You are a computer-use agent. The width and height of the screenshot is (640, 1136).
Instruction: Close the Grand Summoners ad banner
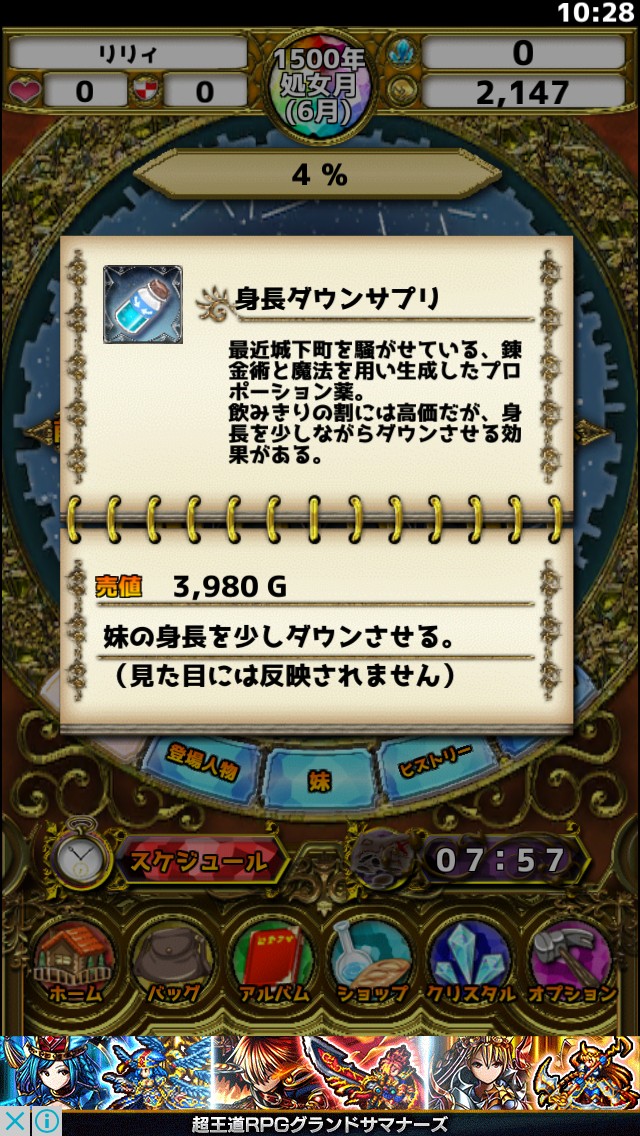(14, 1122)
